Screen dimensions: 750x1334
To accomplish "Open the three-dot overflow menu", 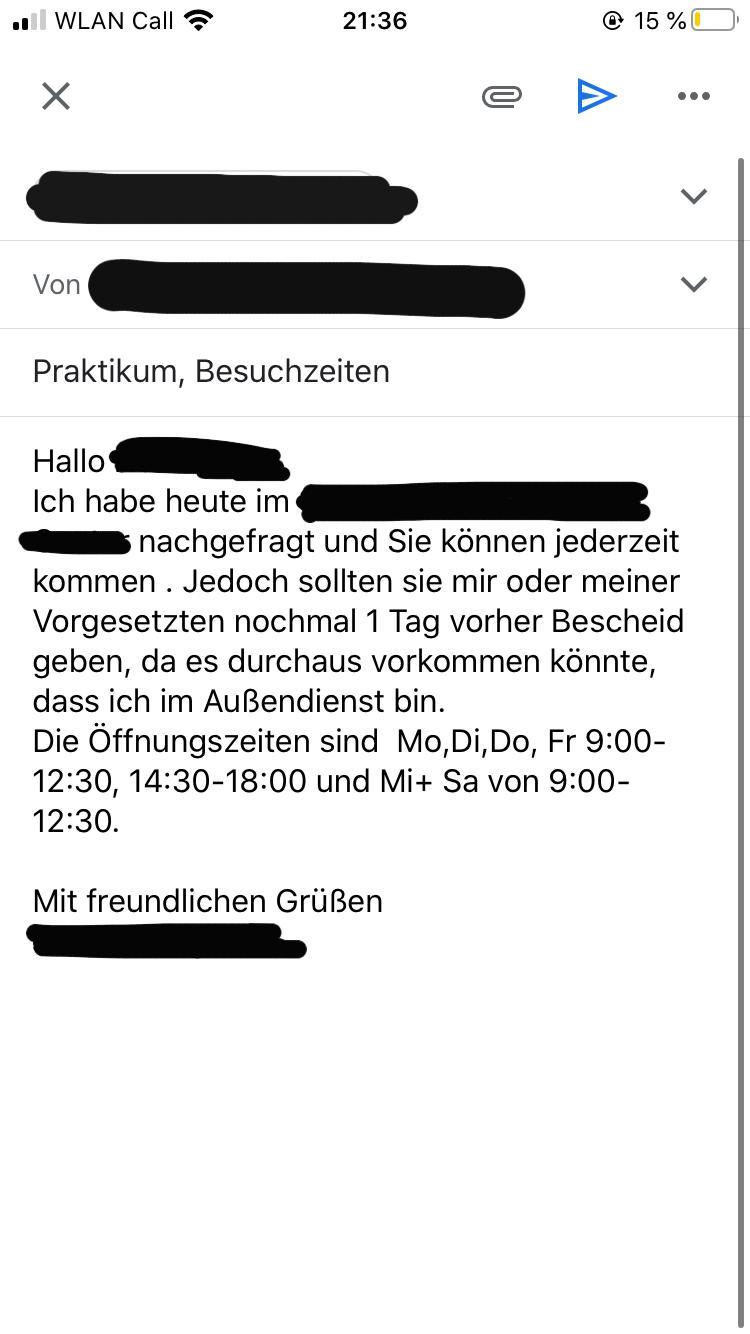I will [693, 96].
